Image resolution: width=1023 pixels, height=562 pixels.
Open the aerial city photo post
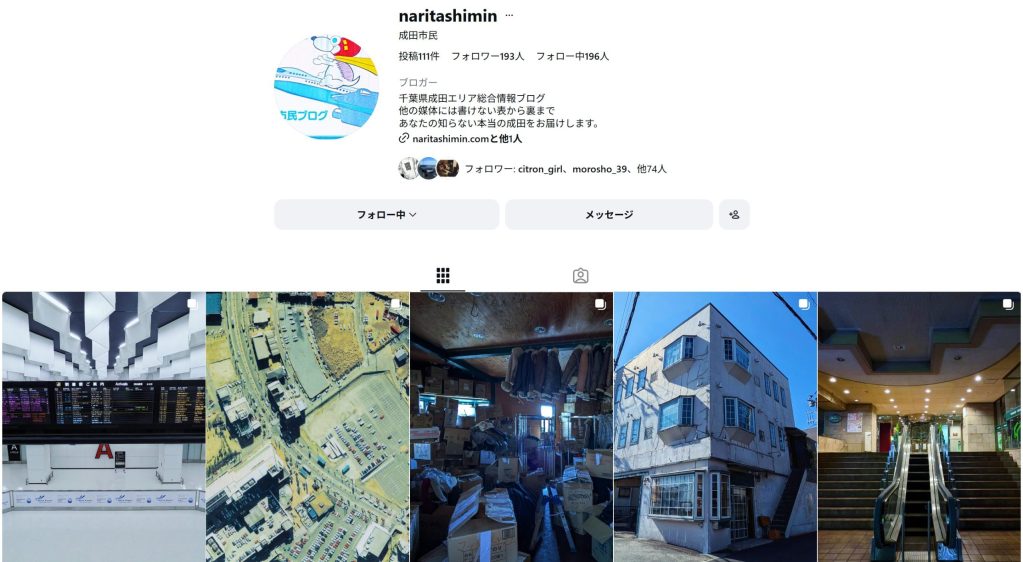[x=307, y=426]
